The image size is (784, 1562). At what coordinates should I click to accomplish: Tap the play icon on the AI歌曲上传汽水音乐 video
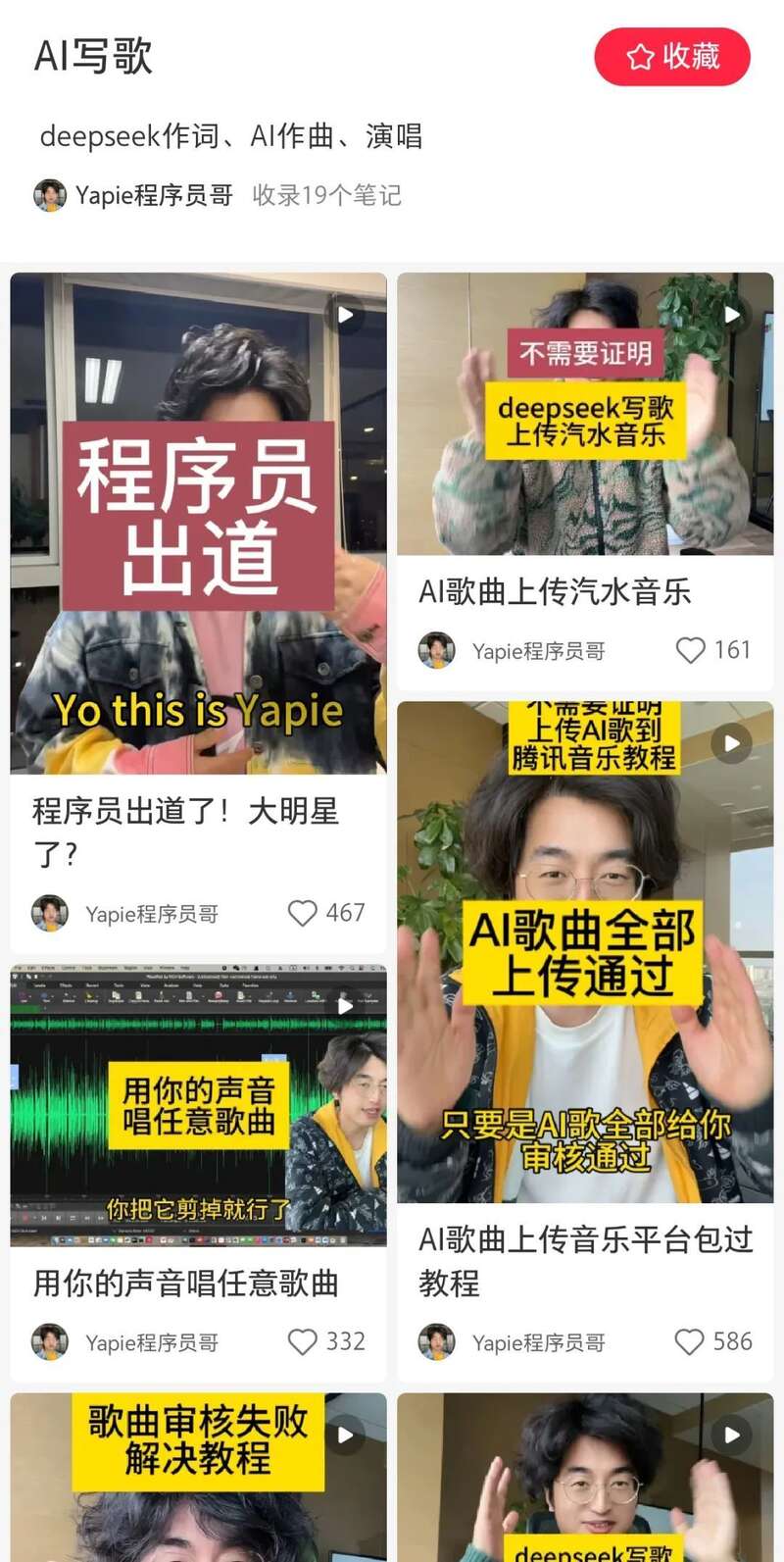click(x=731, y=316)
